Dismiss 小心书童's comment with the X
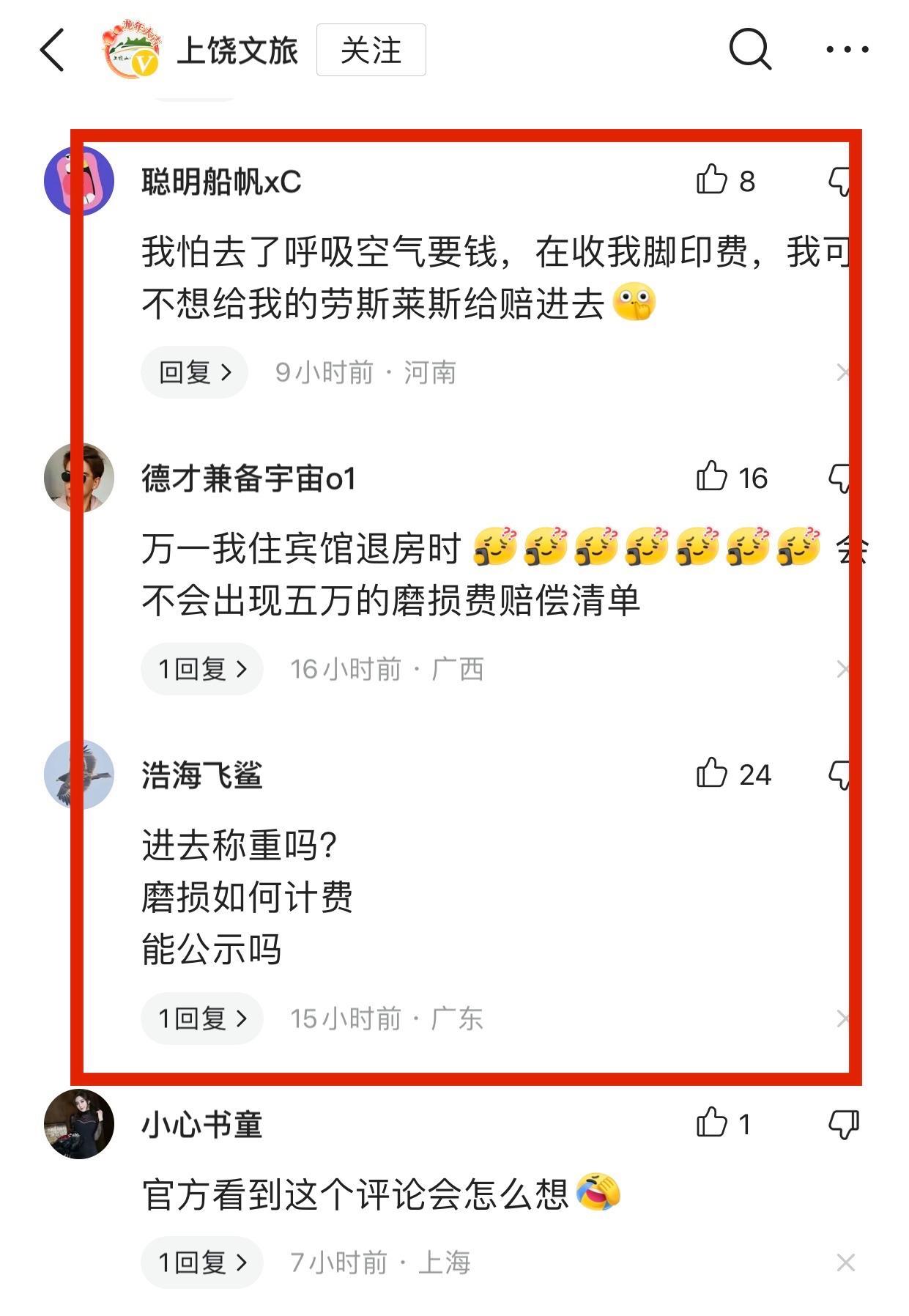909x1316 pixels. click(845, 1263)
